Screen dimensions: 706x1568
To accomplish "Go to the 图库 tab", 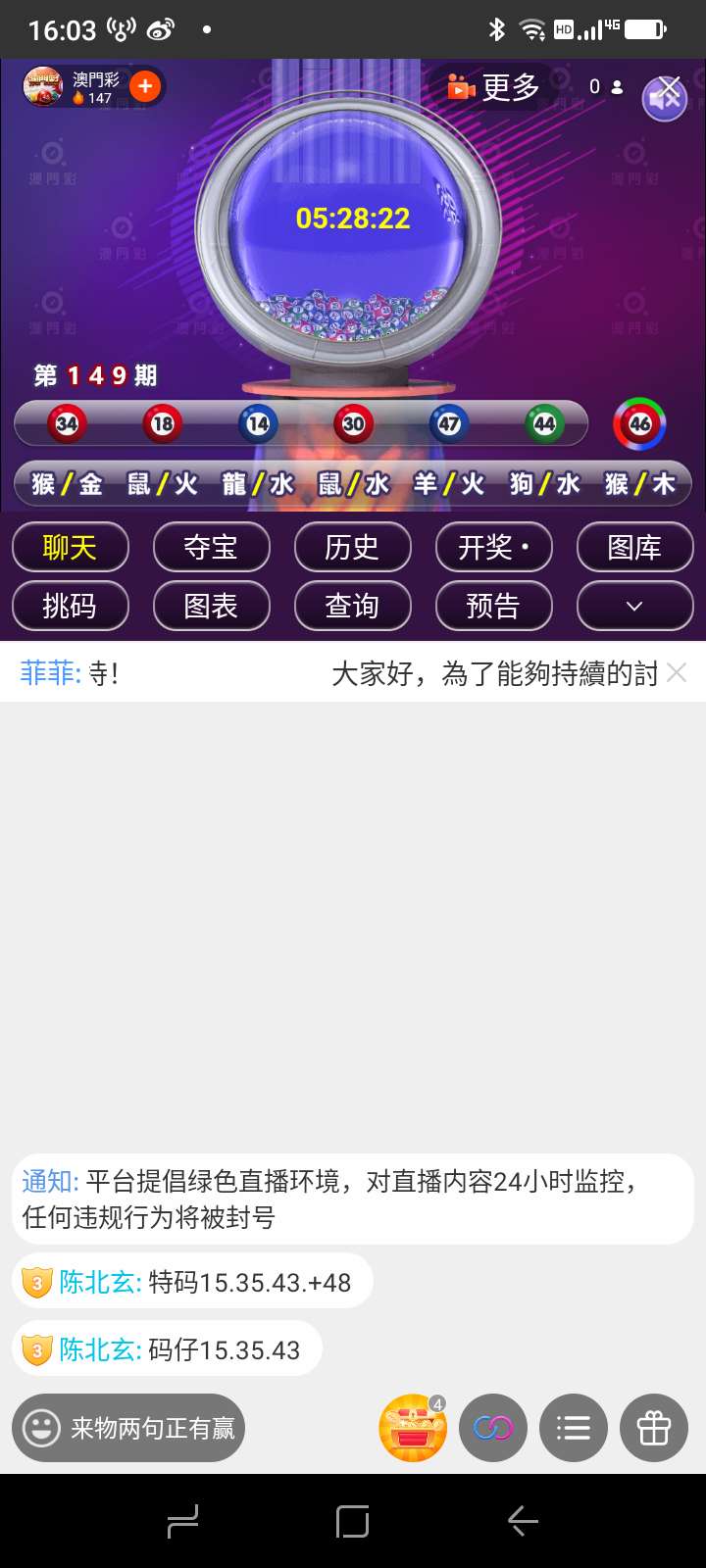I will [634, 547].
